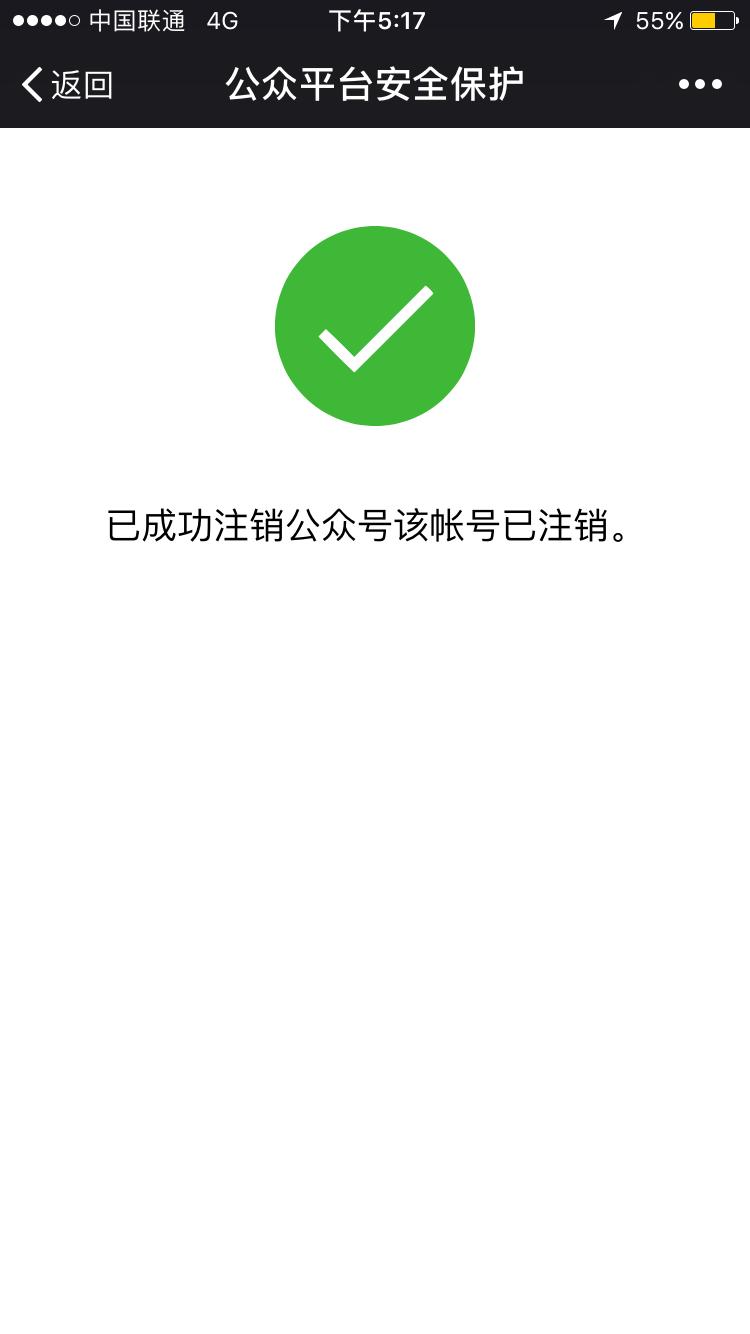Image resolution: width=750 pixels, height=1334 pixels.
Task: Tap the battery icon in status bar
Action: coord(715,19)
